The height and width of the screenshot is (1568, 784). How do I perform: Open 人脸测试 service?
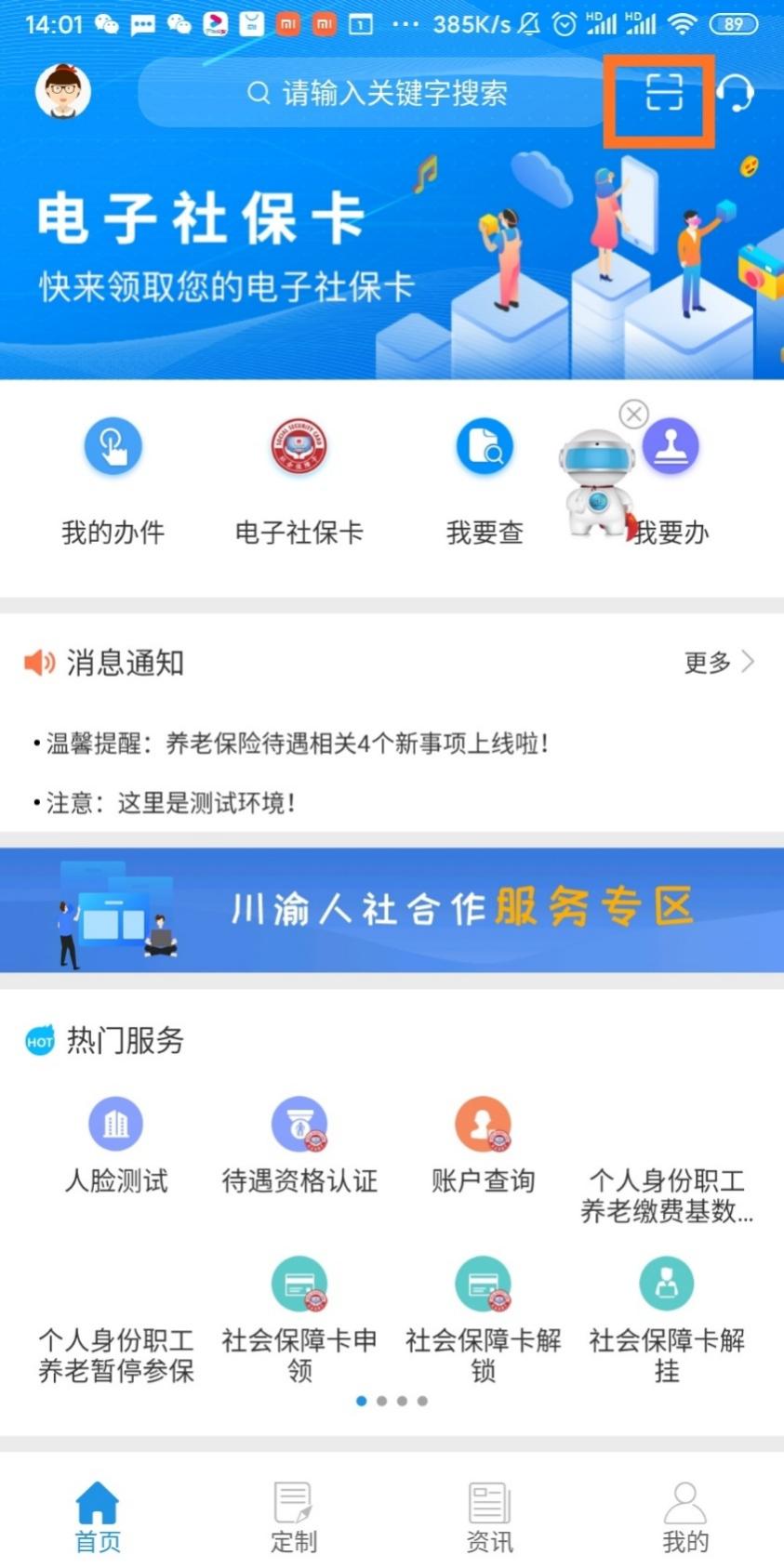115,1145
